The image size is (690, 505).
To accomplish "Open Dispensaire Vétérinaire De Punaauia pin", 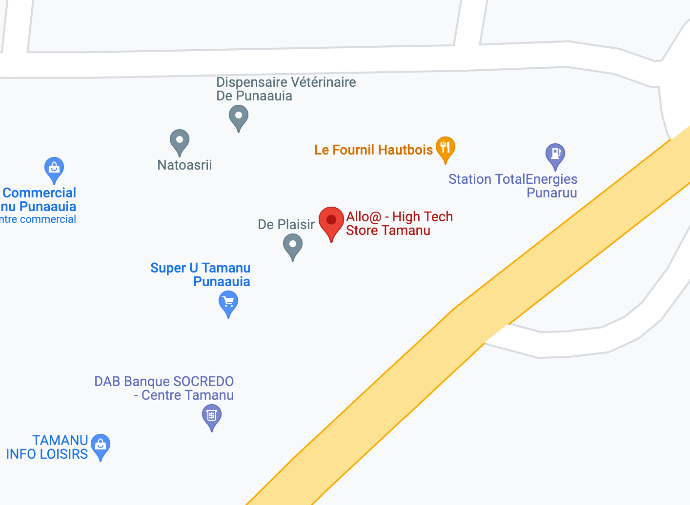I will pyautogui.click(x=239, y=117).
